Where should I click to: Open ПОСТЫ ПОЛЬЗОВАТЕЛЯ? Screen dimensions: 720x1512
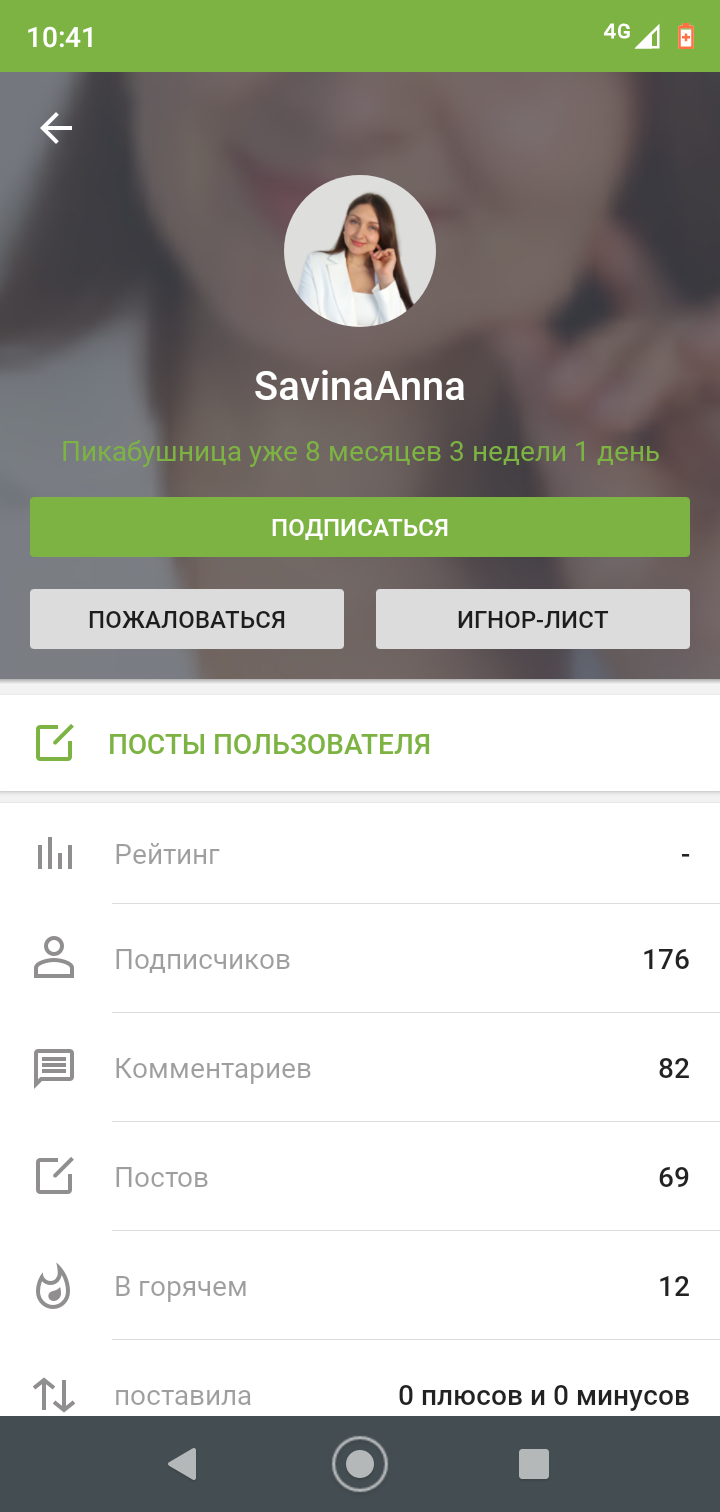270,744
